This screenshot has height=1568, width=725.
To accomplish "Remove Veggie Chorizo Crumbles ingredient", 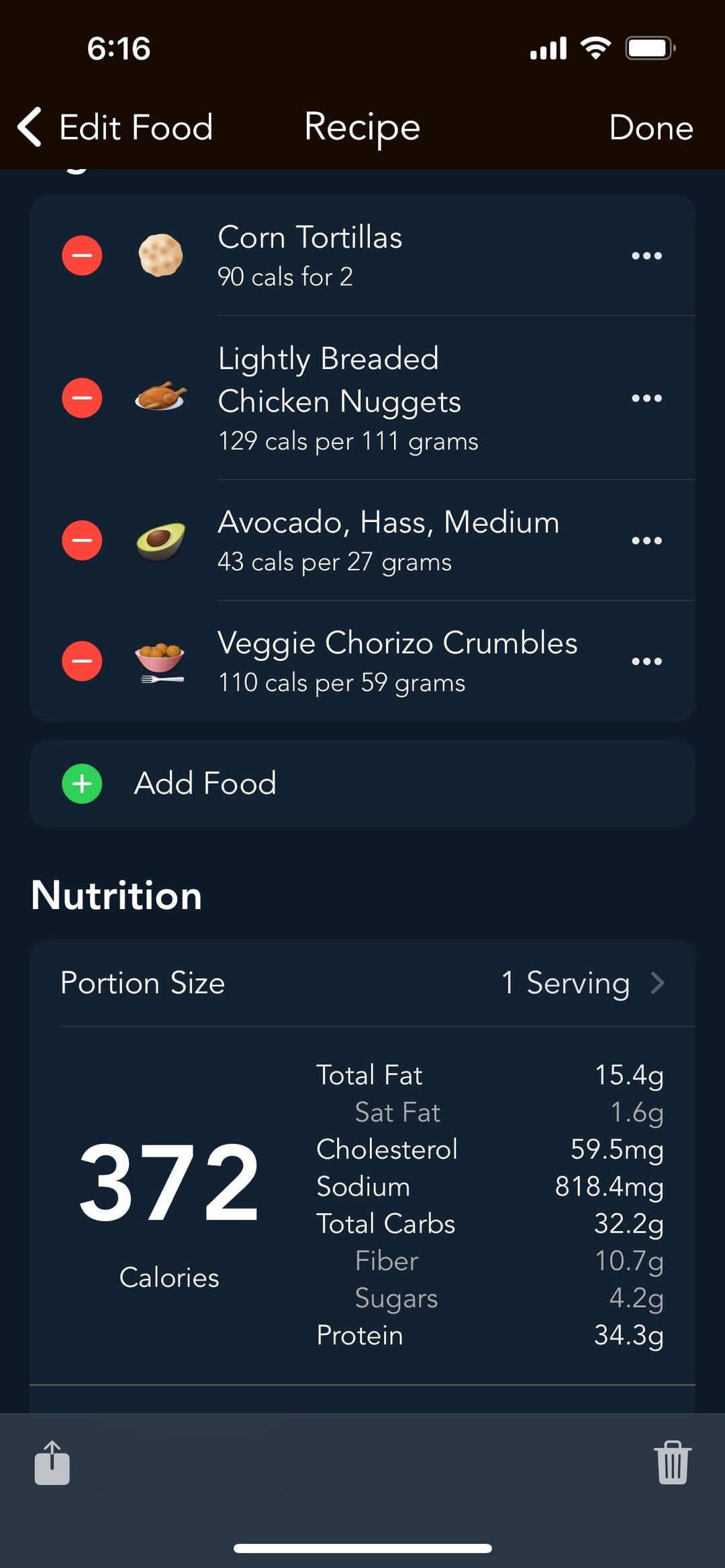I will (82, 661).
